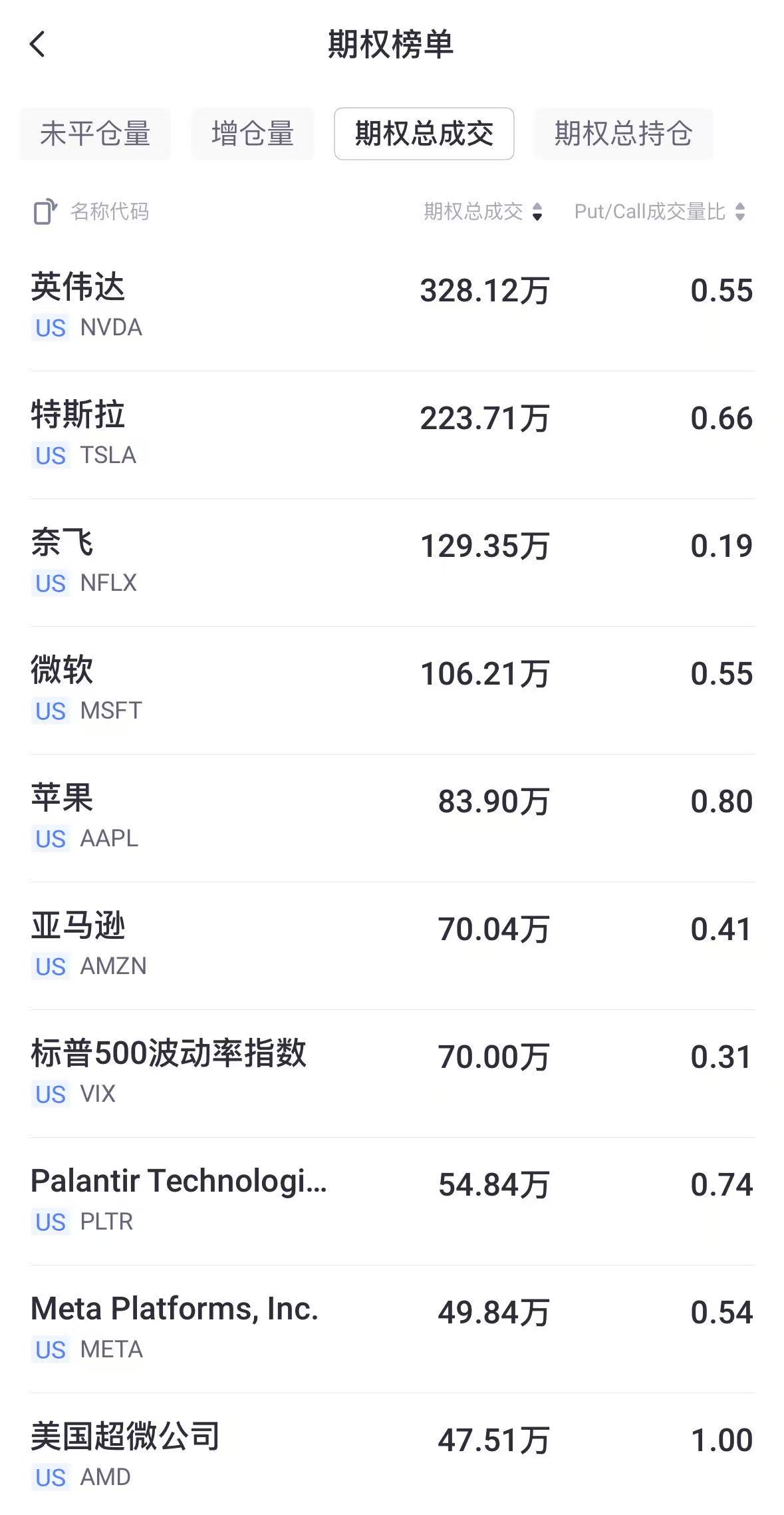
Task: Select the Meta Platforms, Inc. entry
Action: [392, 1328]
